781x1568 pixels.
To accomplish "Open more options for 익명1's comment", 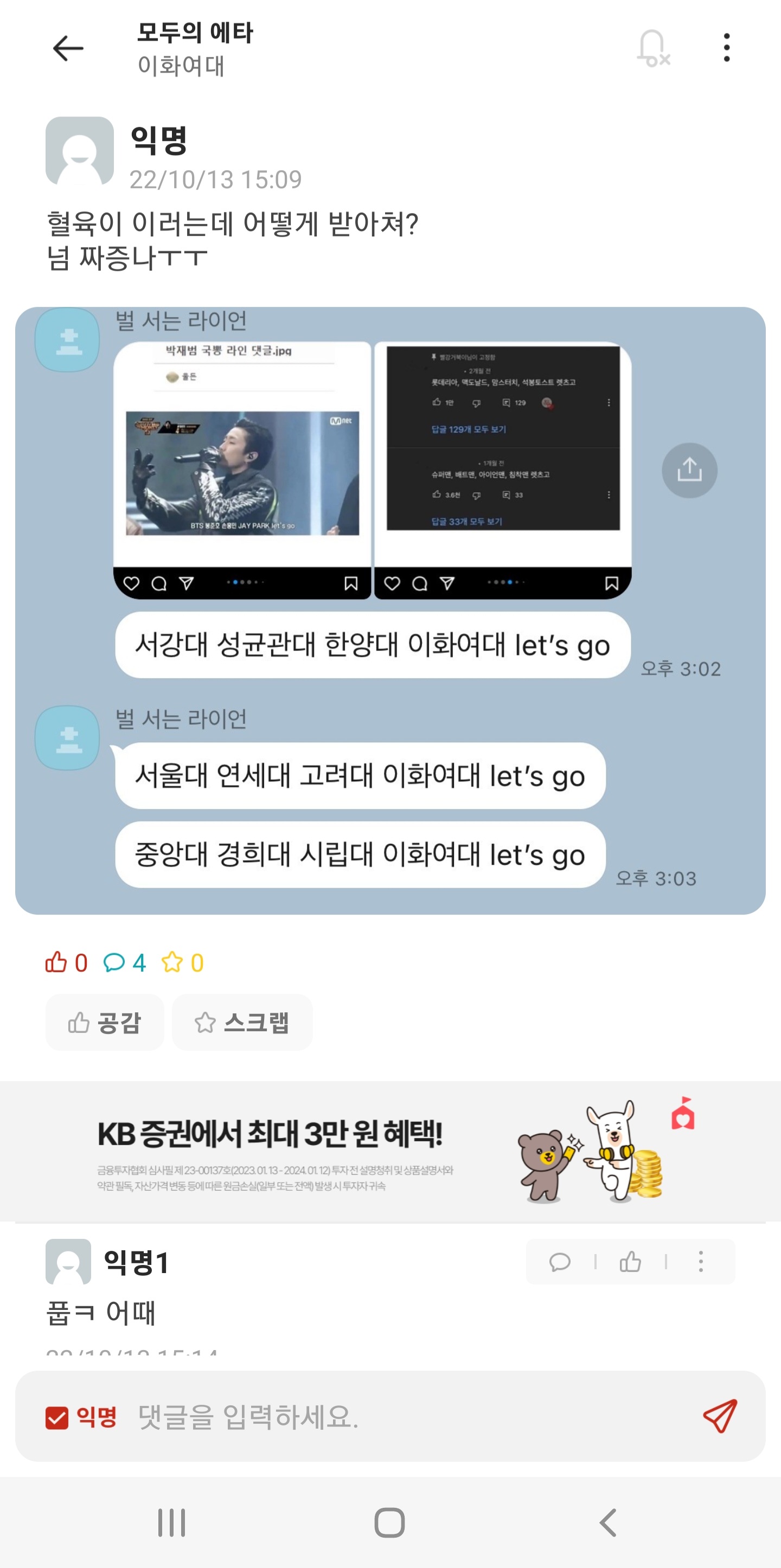I will coord(701,1262).
